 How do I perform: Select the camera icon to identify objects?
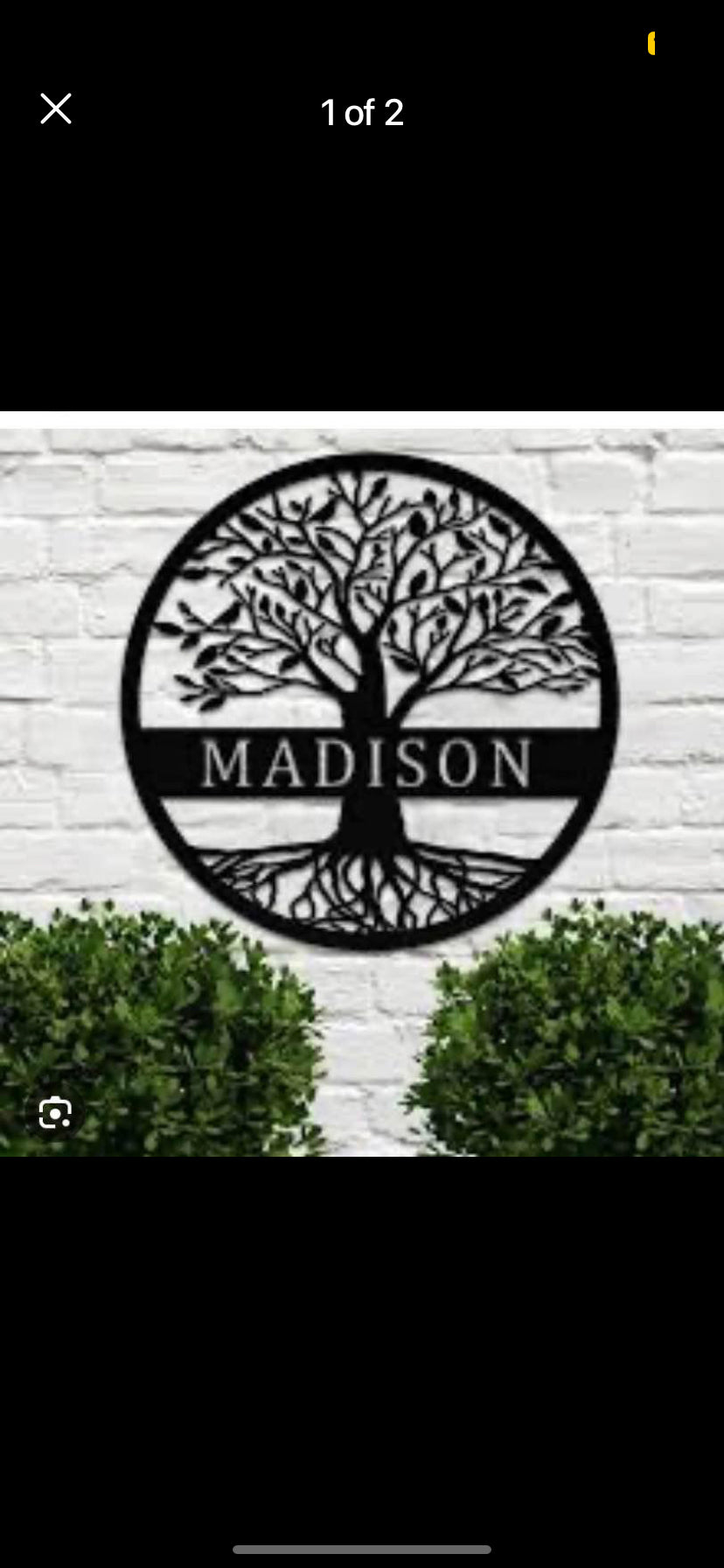click(55, 1112)
